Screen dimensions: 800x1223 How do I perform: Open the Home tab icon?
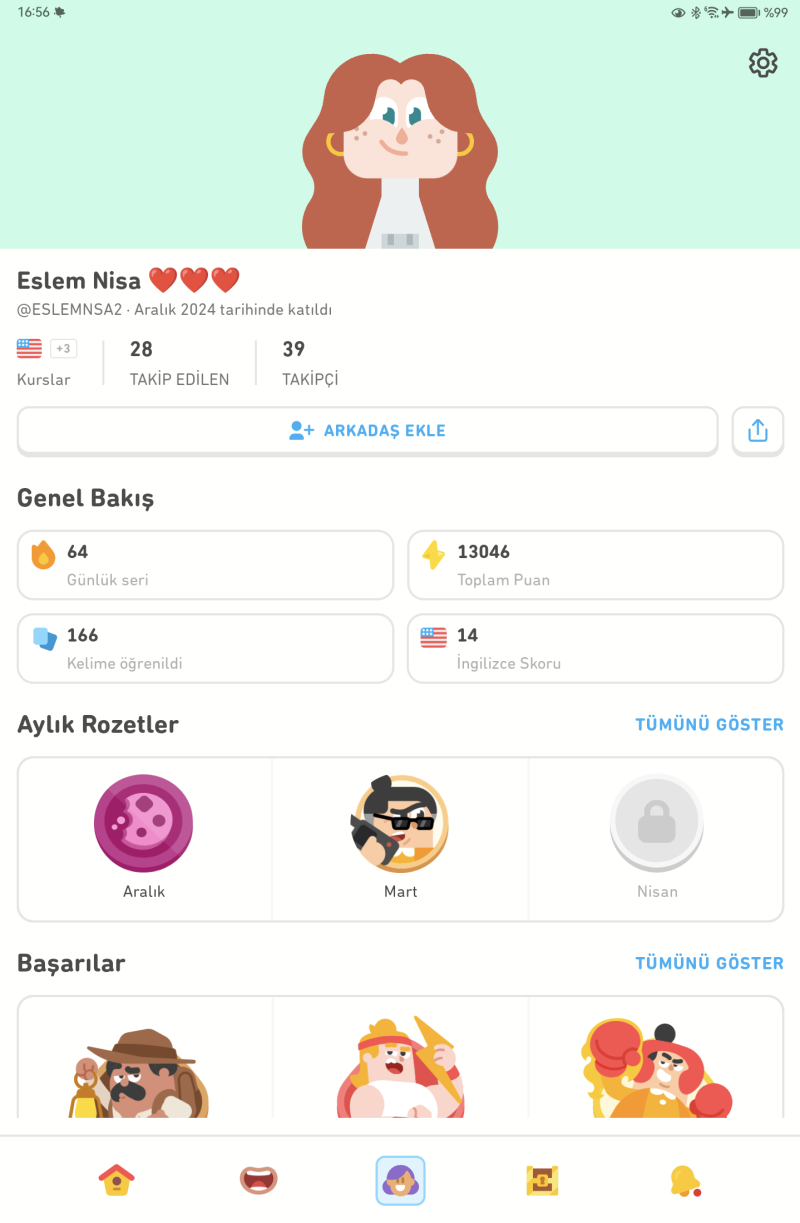[116, 1180]
